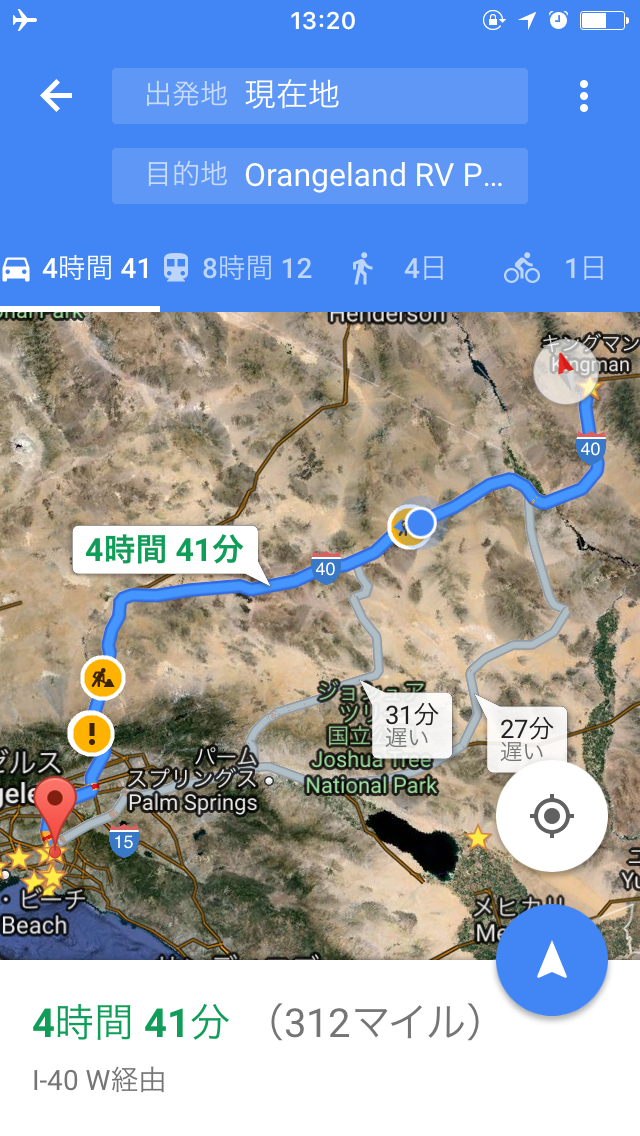The height and width of the screenshot is (1136, 640).
Task: Go back with the arrow icon
Action: (x=56, y=96)
